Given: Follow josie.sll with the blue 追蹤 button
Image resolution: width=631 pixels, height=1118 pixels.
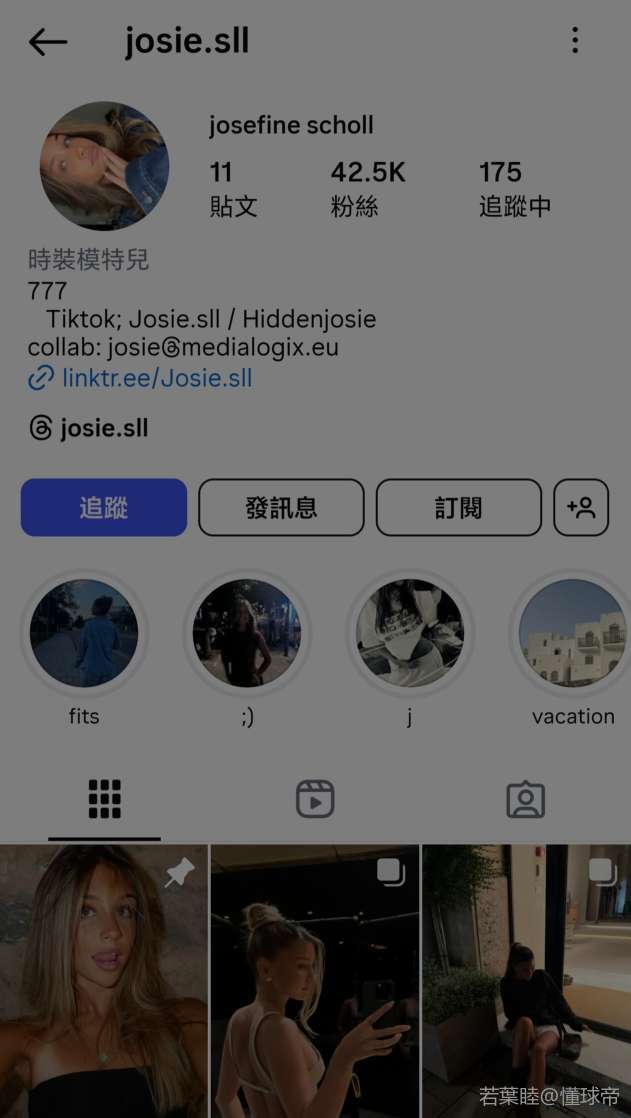Looking at the screenshot, I should coord(104,507).
